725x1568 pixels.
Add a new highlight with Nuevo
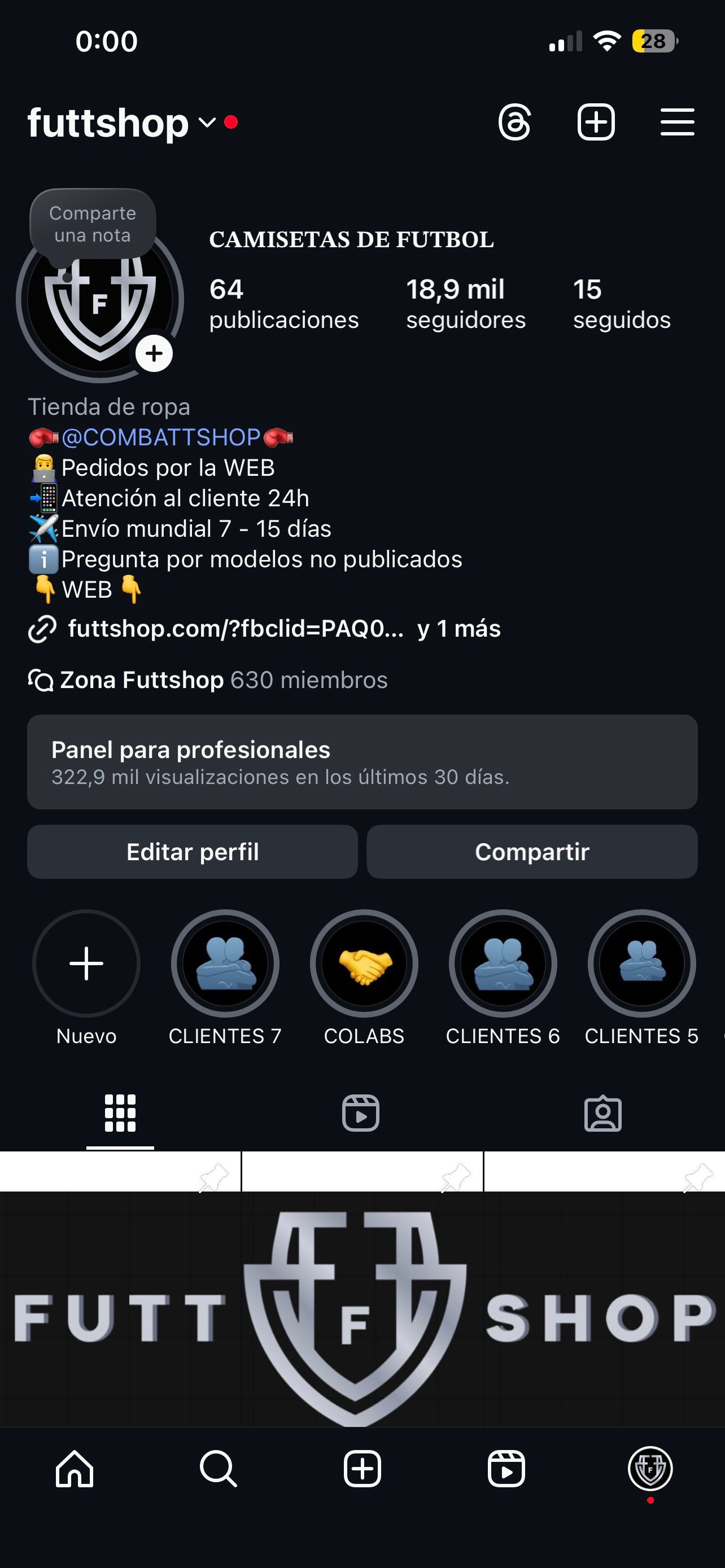86,963
